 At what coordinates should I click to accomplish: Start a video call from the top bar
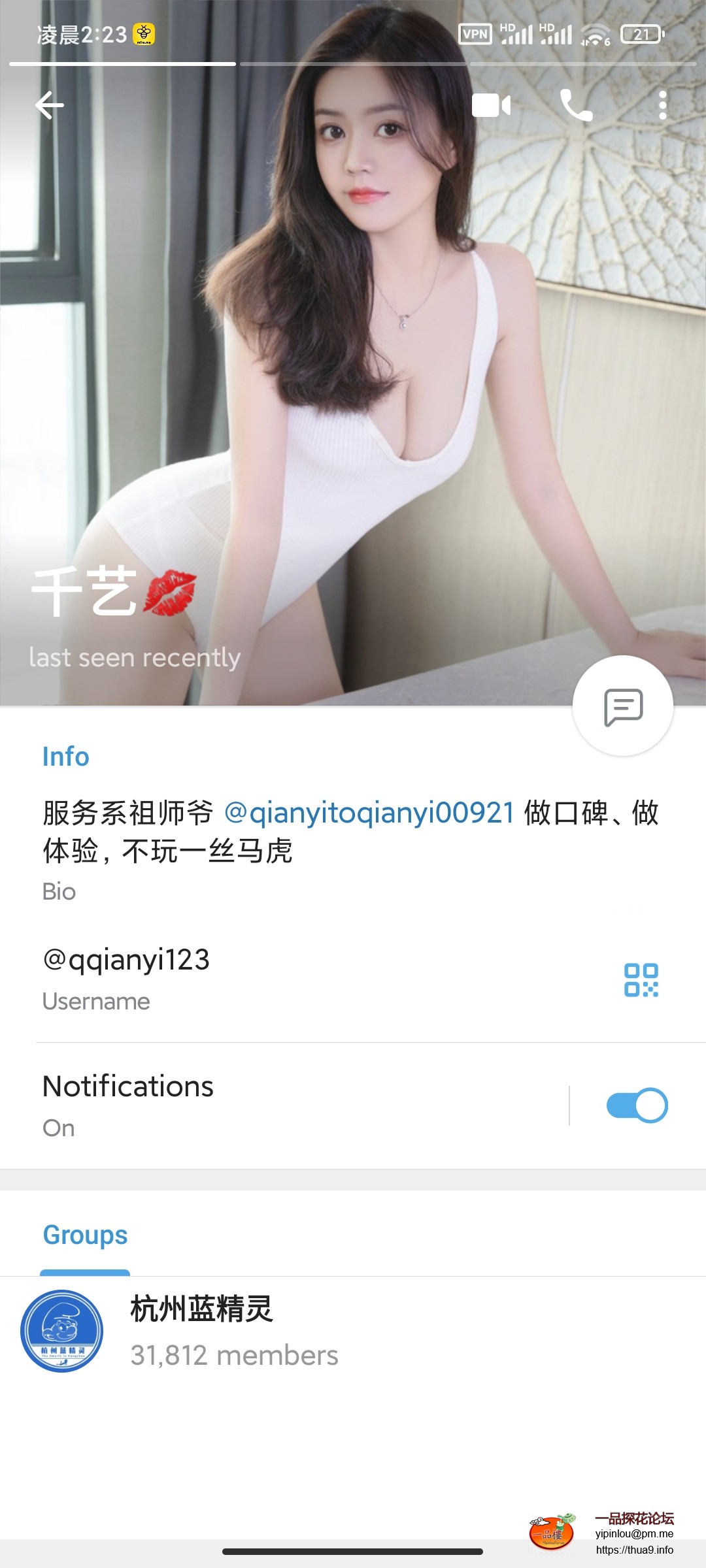point(490,105)
